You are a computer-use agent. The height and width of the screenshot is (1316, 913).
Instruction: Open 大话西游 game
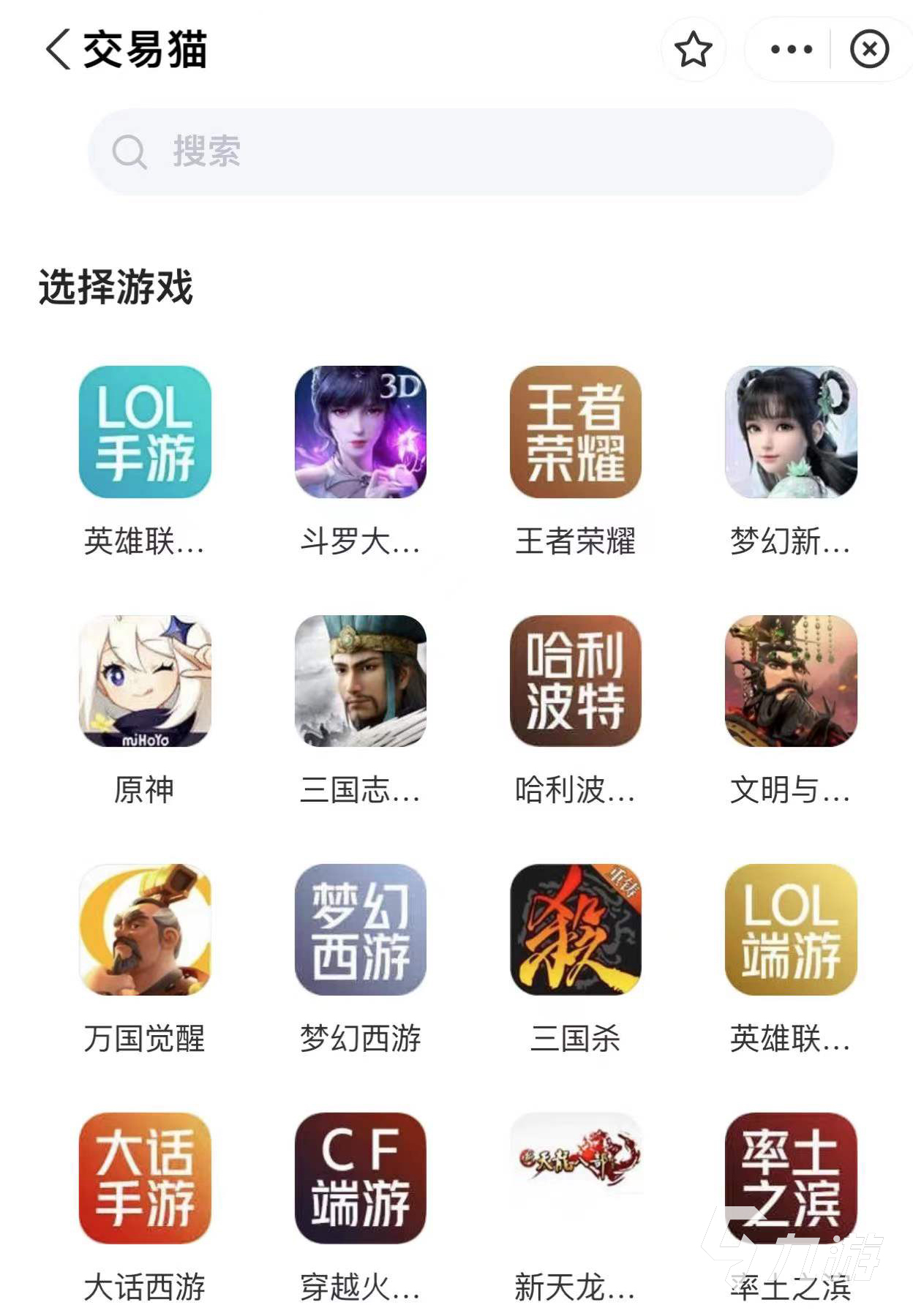click(145, 1178)
